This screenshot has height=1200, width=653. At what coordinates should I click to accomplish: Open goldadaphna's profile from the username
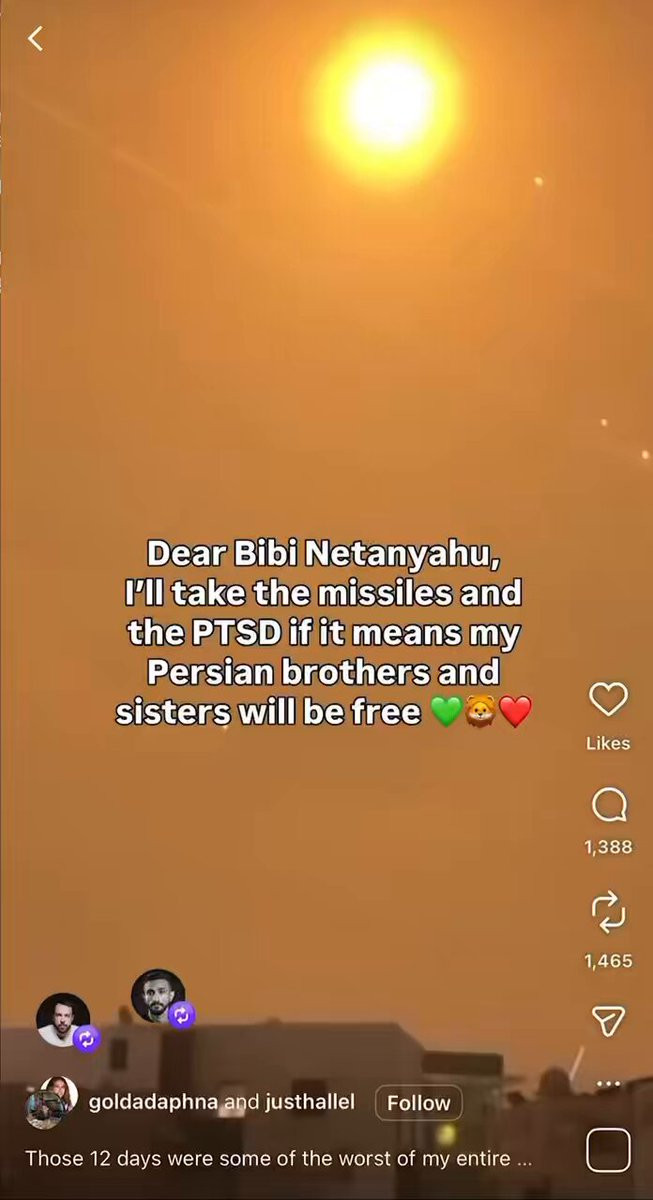152,1103
